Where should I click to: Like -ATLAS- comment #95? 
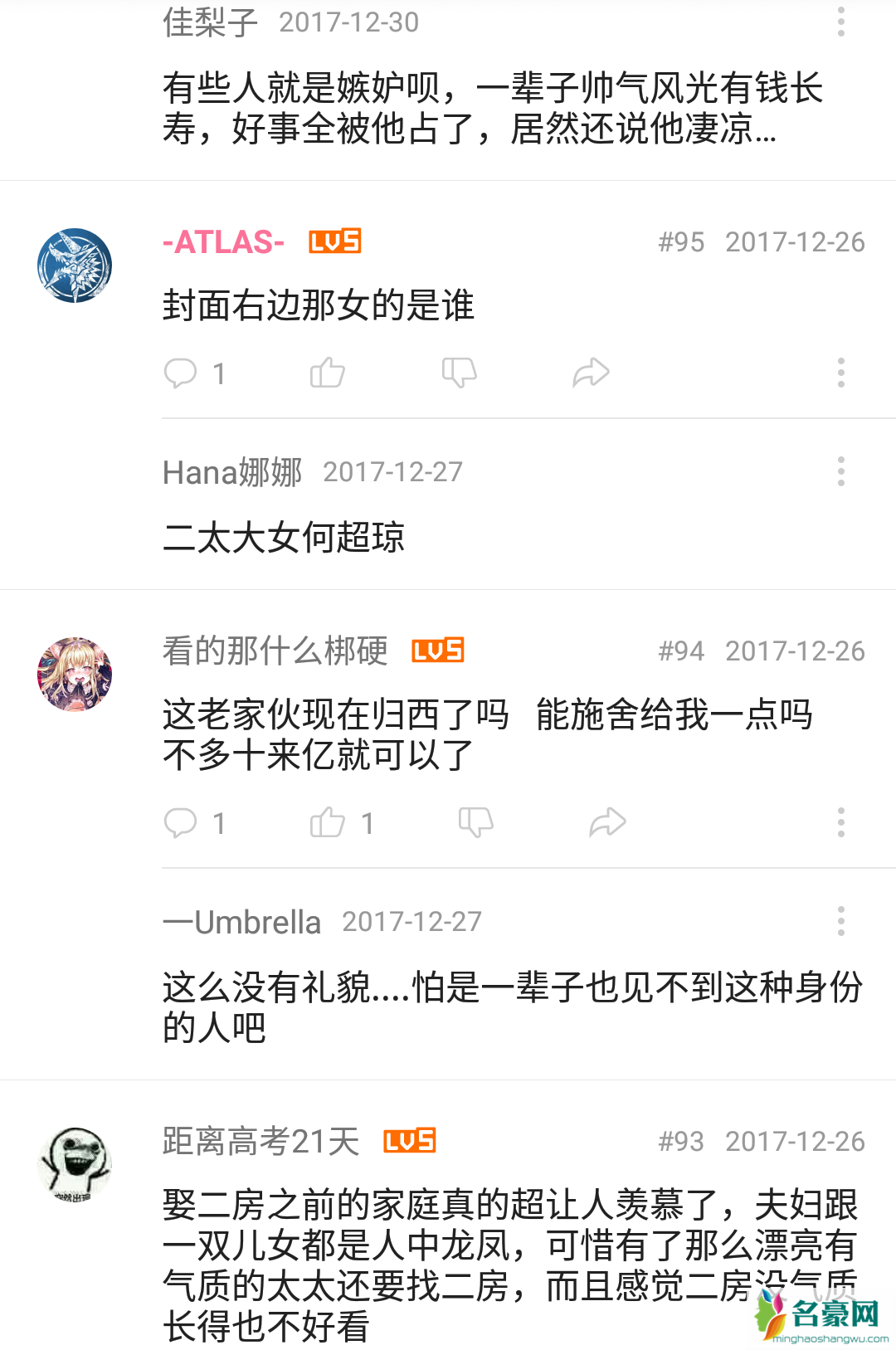click(328, 373)
